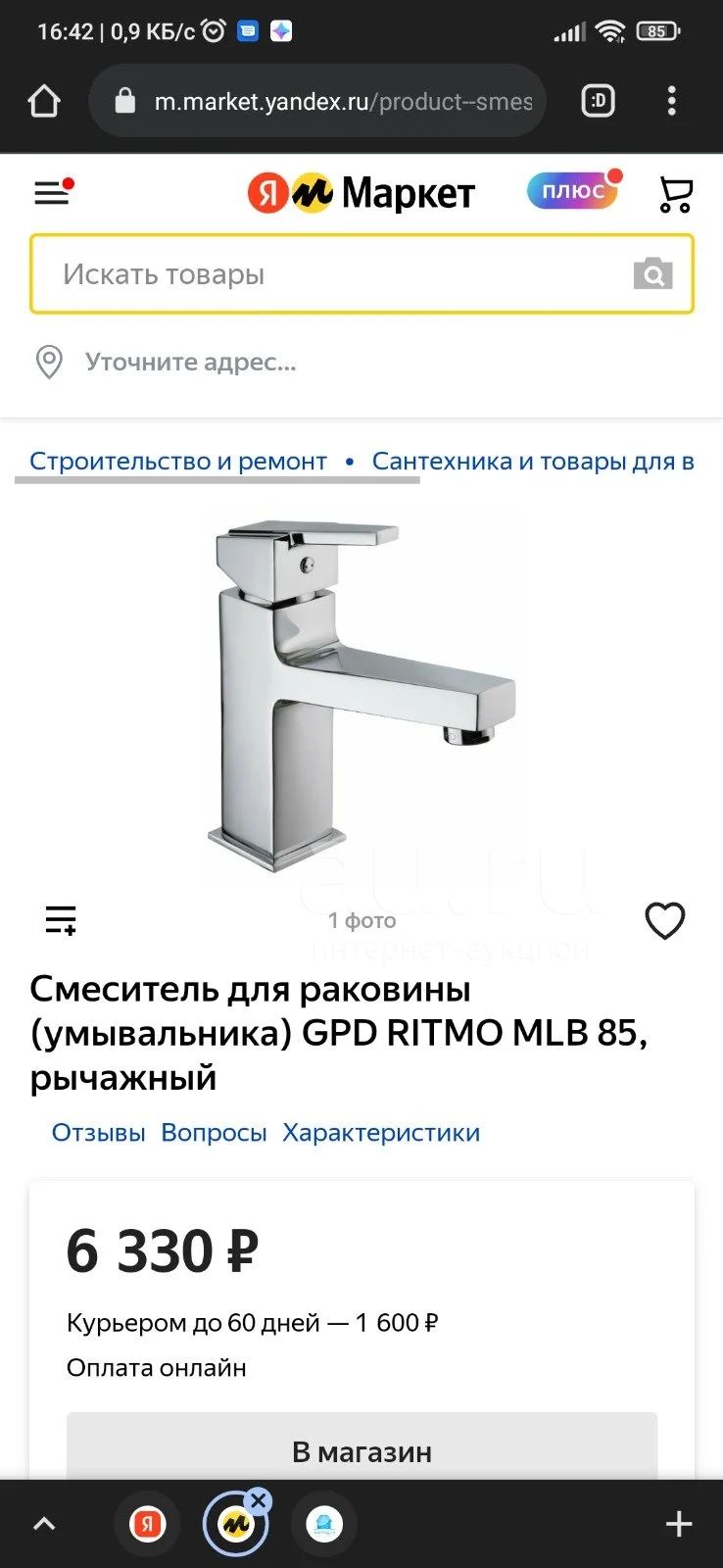The image size is (723, 1568).
Task: Add a new browser tab
Action: click(x=679, y=1524)
